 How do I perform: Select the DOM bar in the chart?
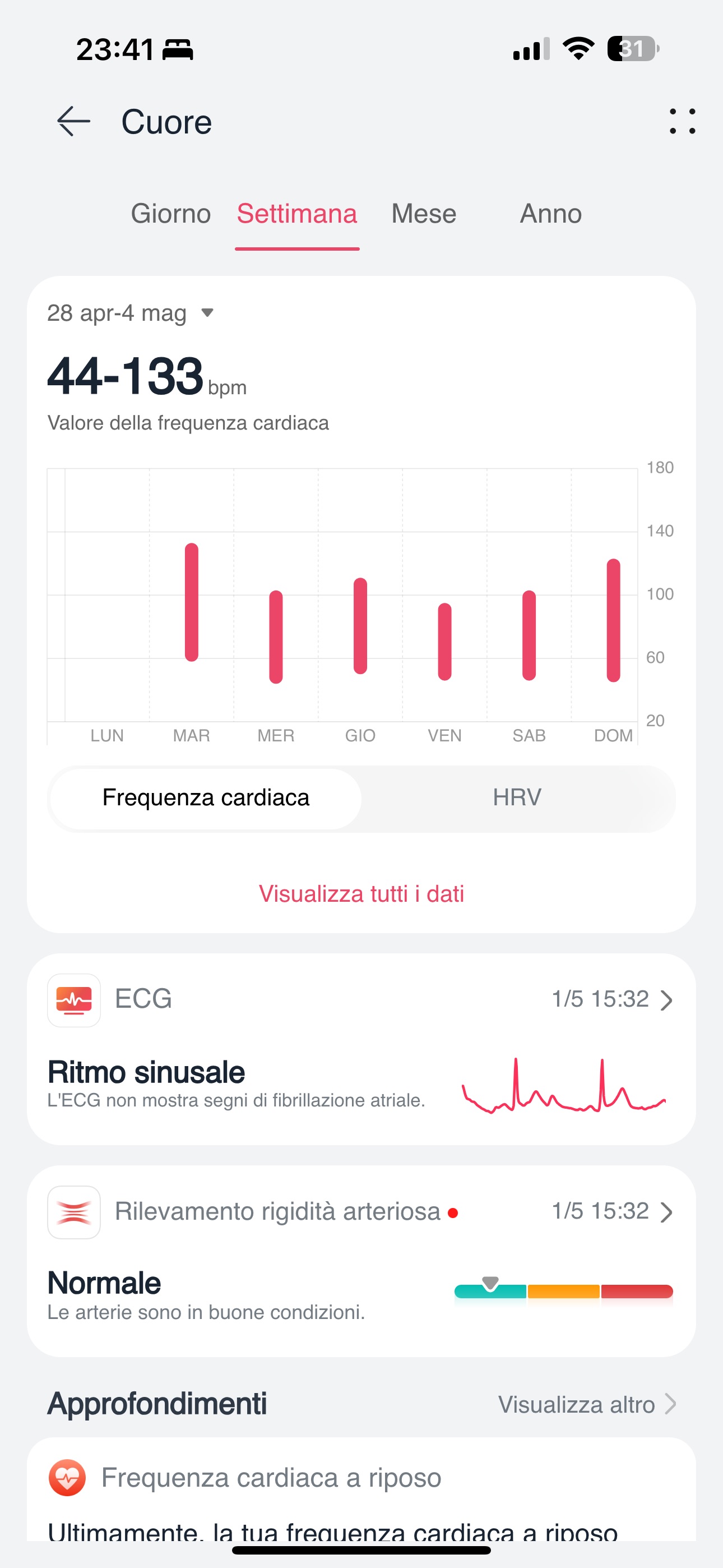pyautogui.click(x=614, y=620)
